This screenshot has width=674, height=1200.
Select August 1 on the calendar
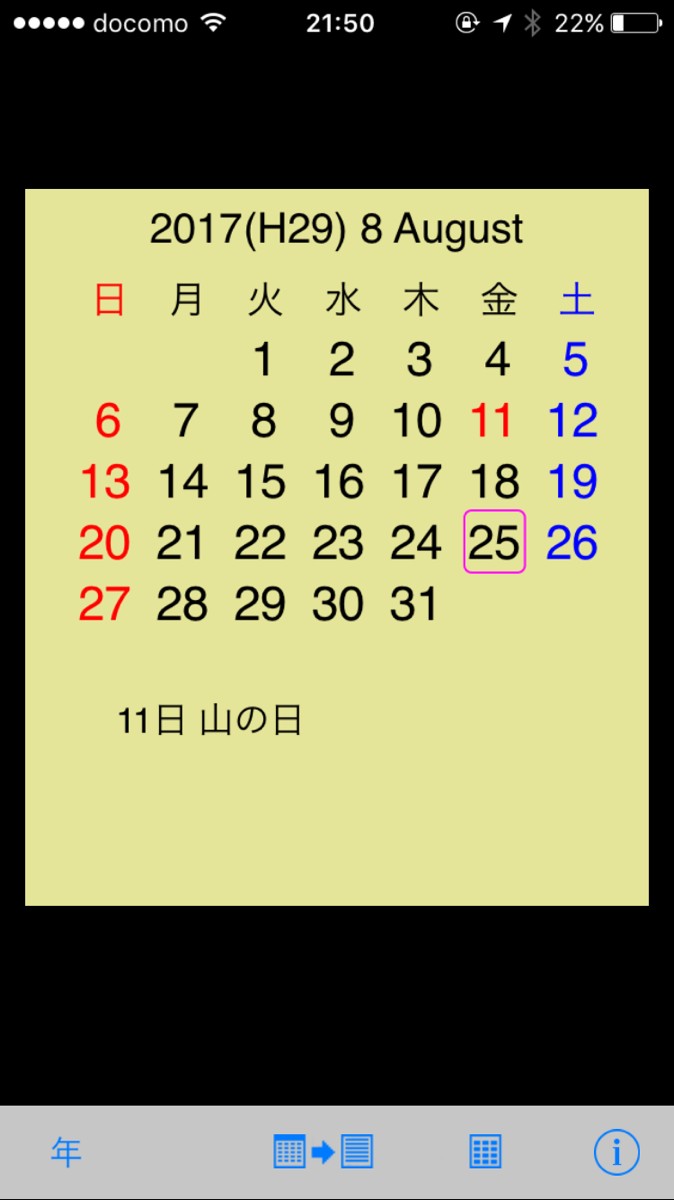tap(263, 360)
